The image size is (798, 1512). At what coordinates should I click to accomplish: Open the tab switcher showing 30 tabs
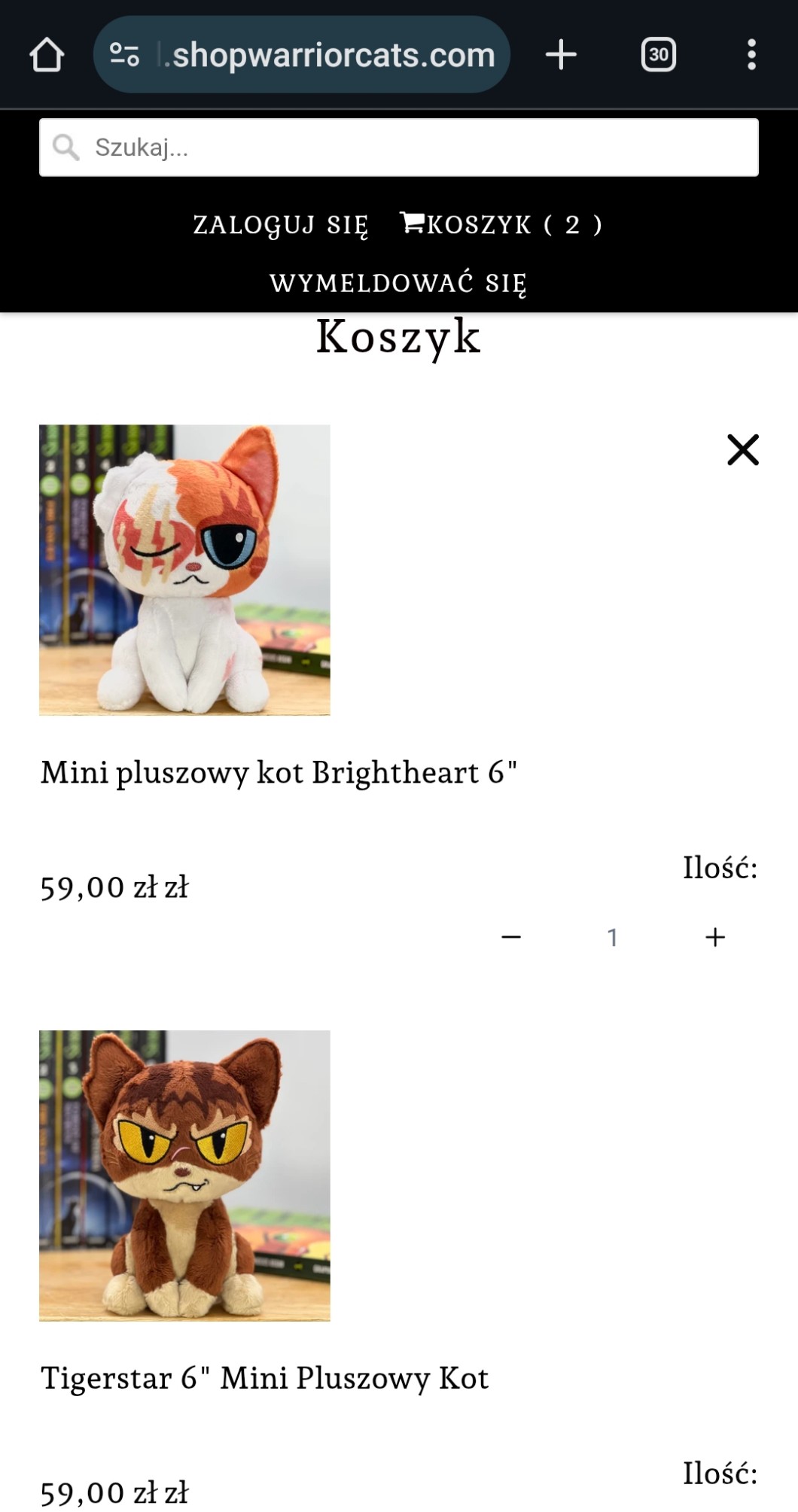pos(658,55)
